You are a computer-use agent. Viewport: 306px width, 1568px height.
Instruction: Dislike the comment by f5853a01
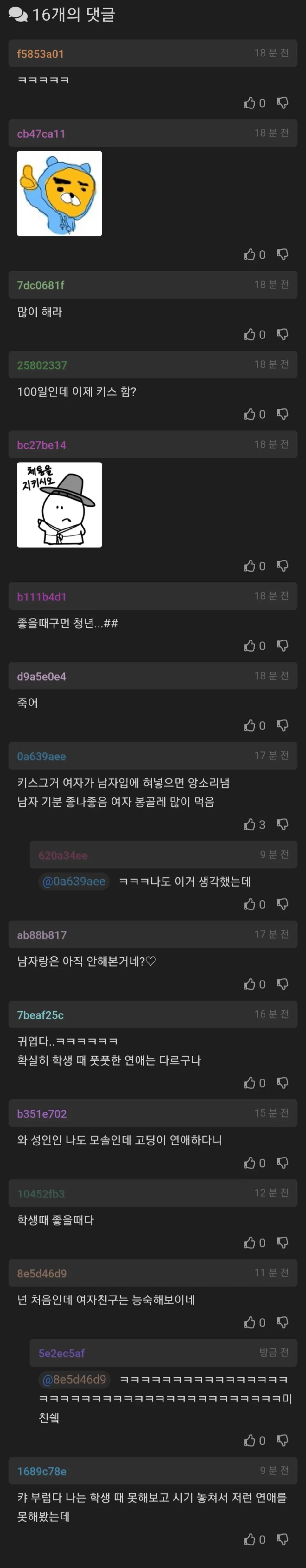(283, 103)
